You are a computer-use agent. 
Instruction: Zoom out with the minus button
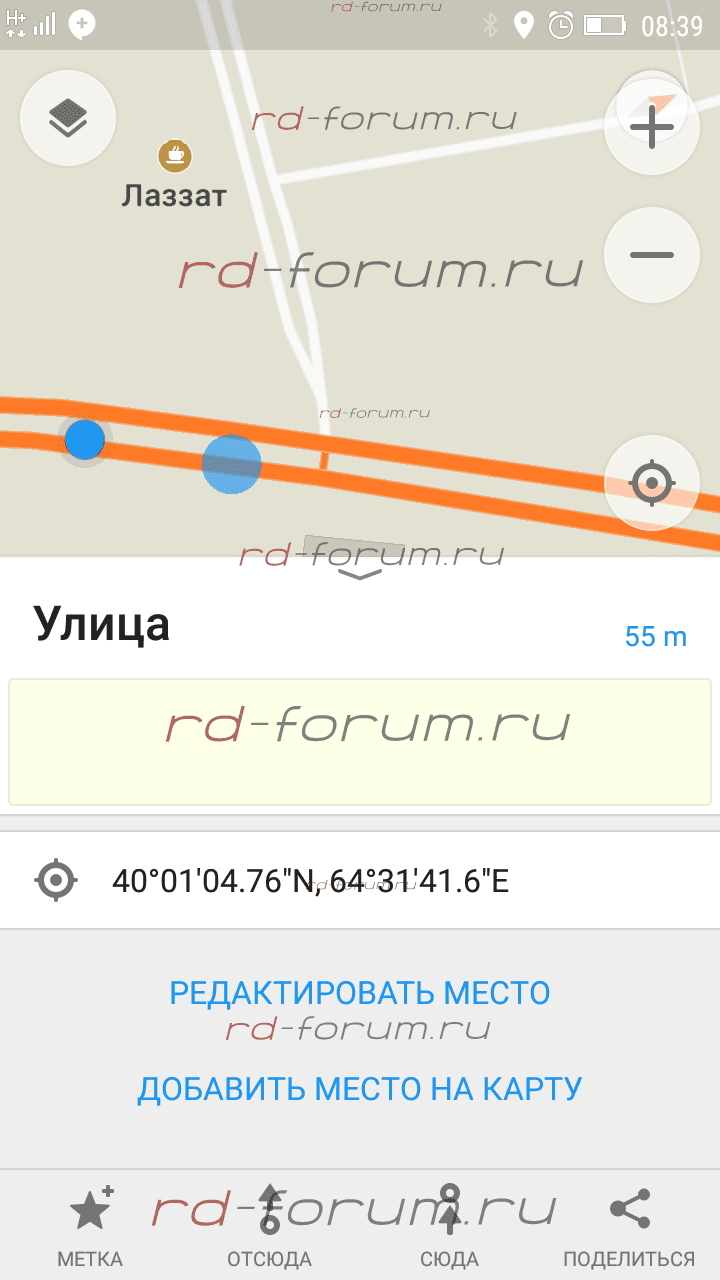pos(652,255)
